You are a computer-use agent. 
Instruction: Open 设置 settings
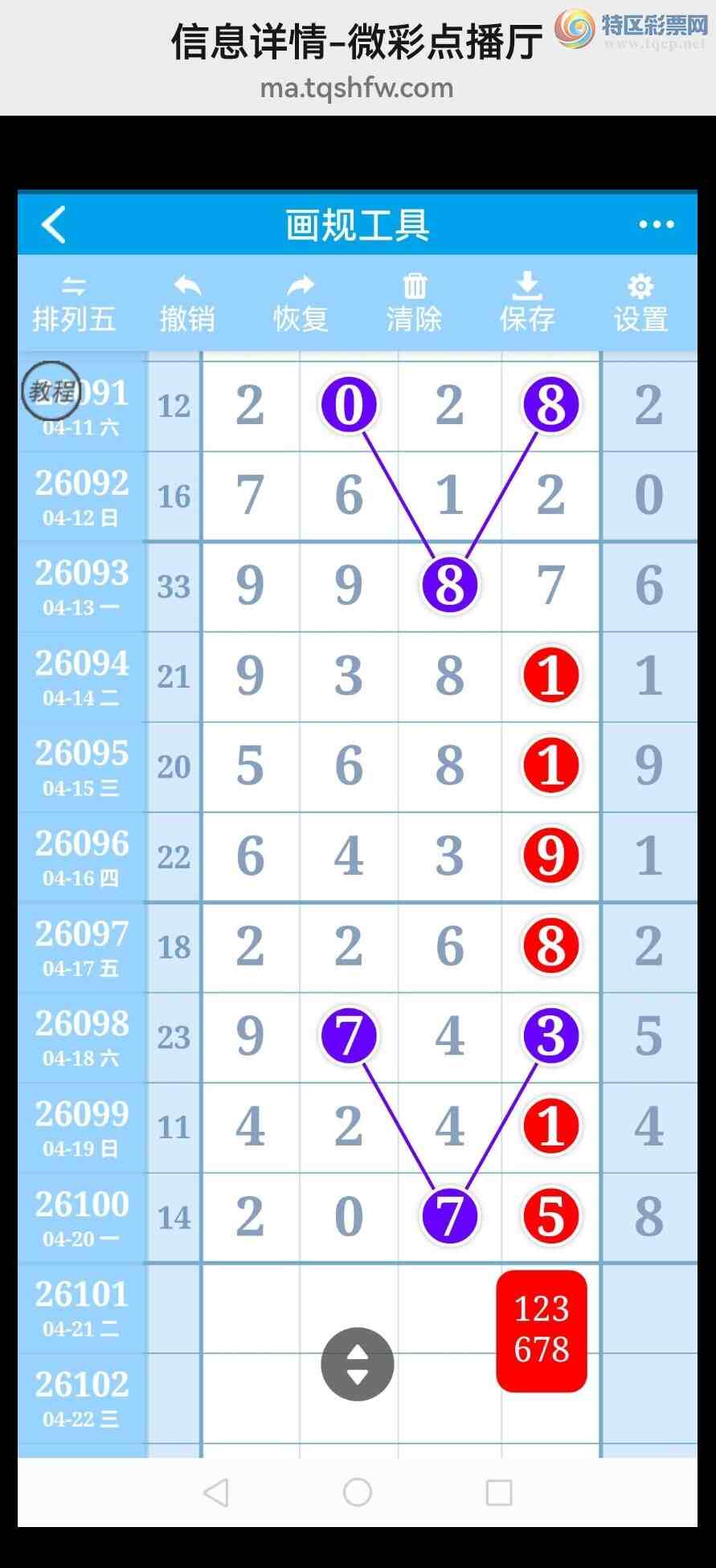640,304
